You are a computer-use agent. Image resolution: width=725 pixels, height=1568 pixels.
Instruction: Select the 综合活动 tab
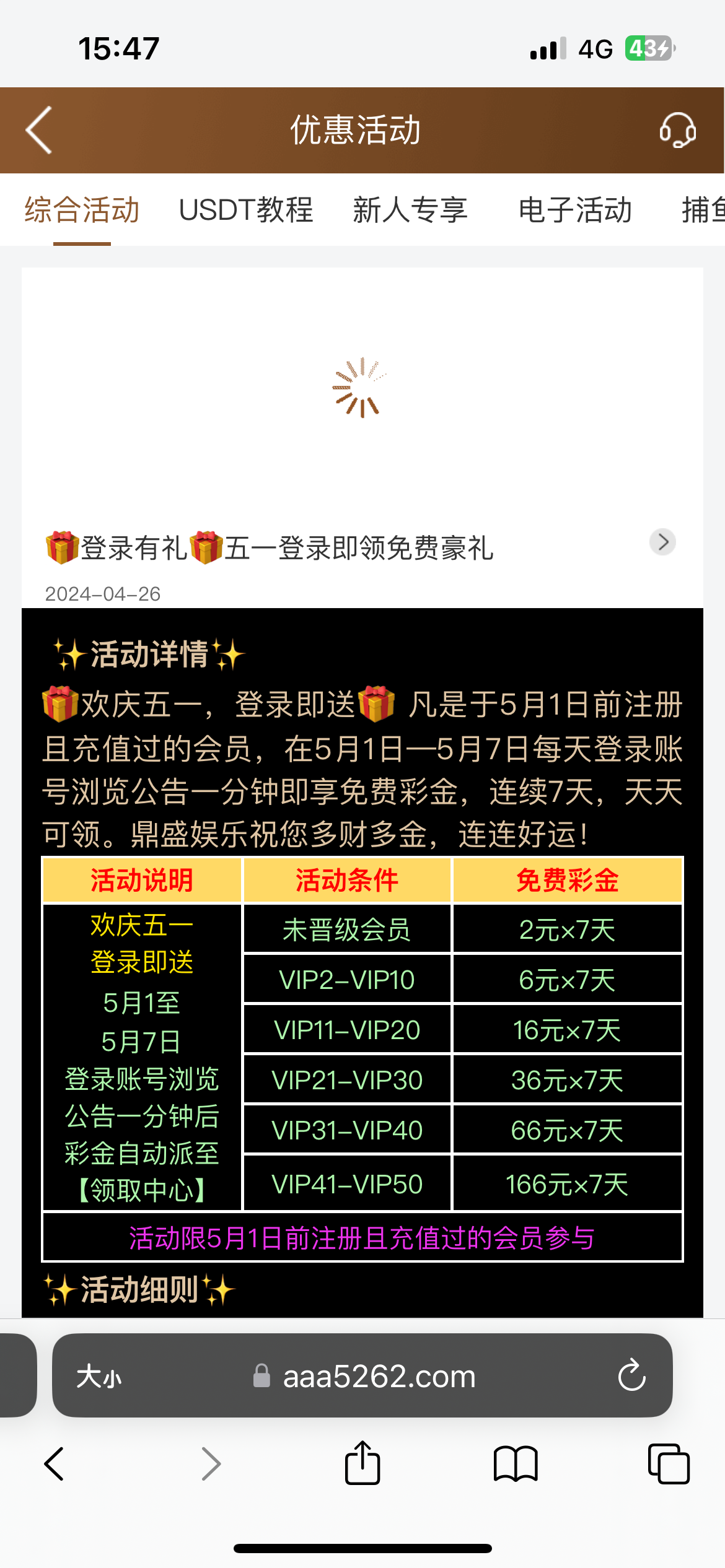[82, 210]
